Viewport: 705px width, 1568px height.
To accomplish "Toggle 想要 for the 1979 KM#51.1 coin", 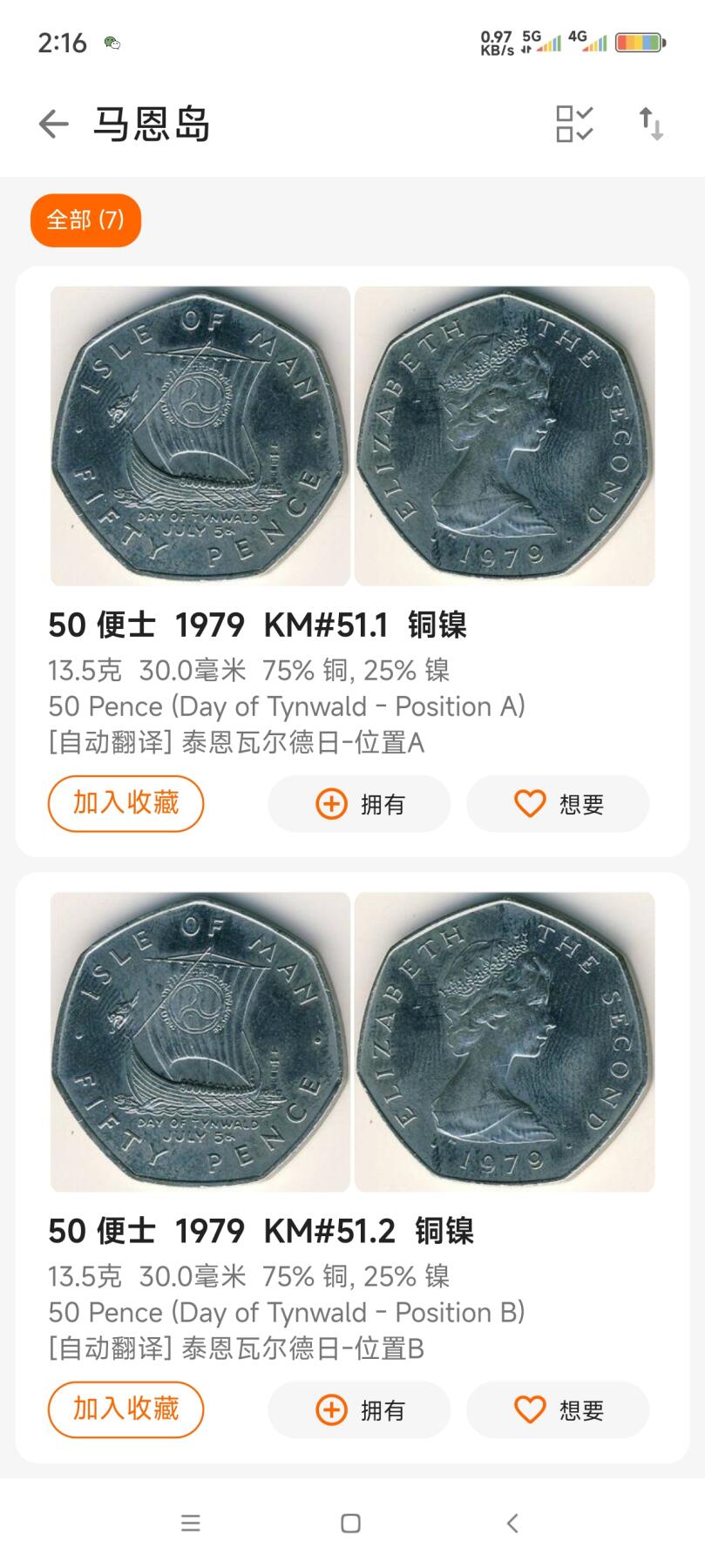I will pyautogui.click(x=558, y=803).
